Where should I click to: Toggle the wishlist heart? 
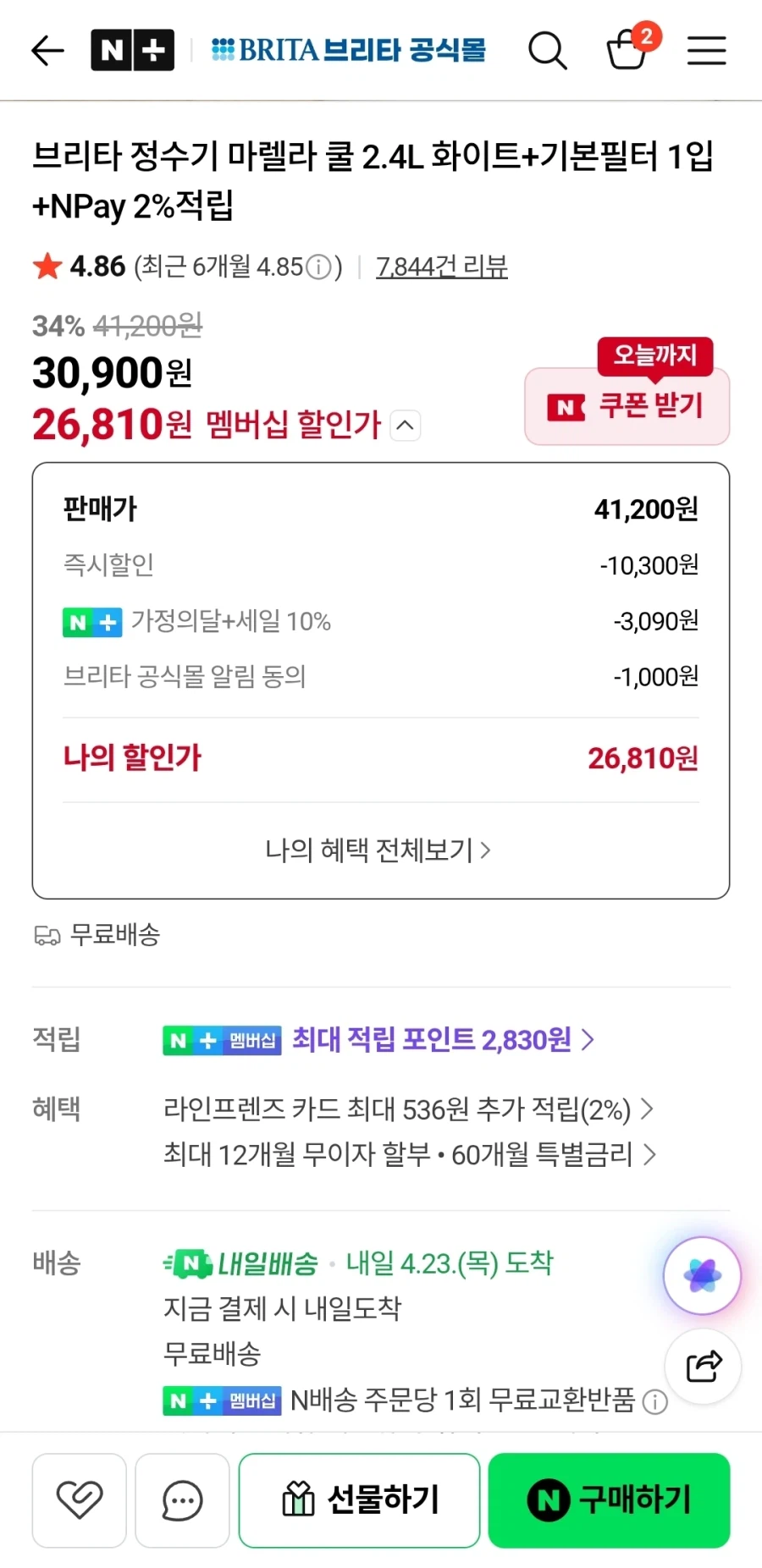click(79, 1499)
